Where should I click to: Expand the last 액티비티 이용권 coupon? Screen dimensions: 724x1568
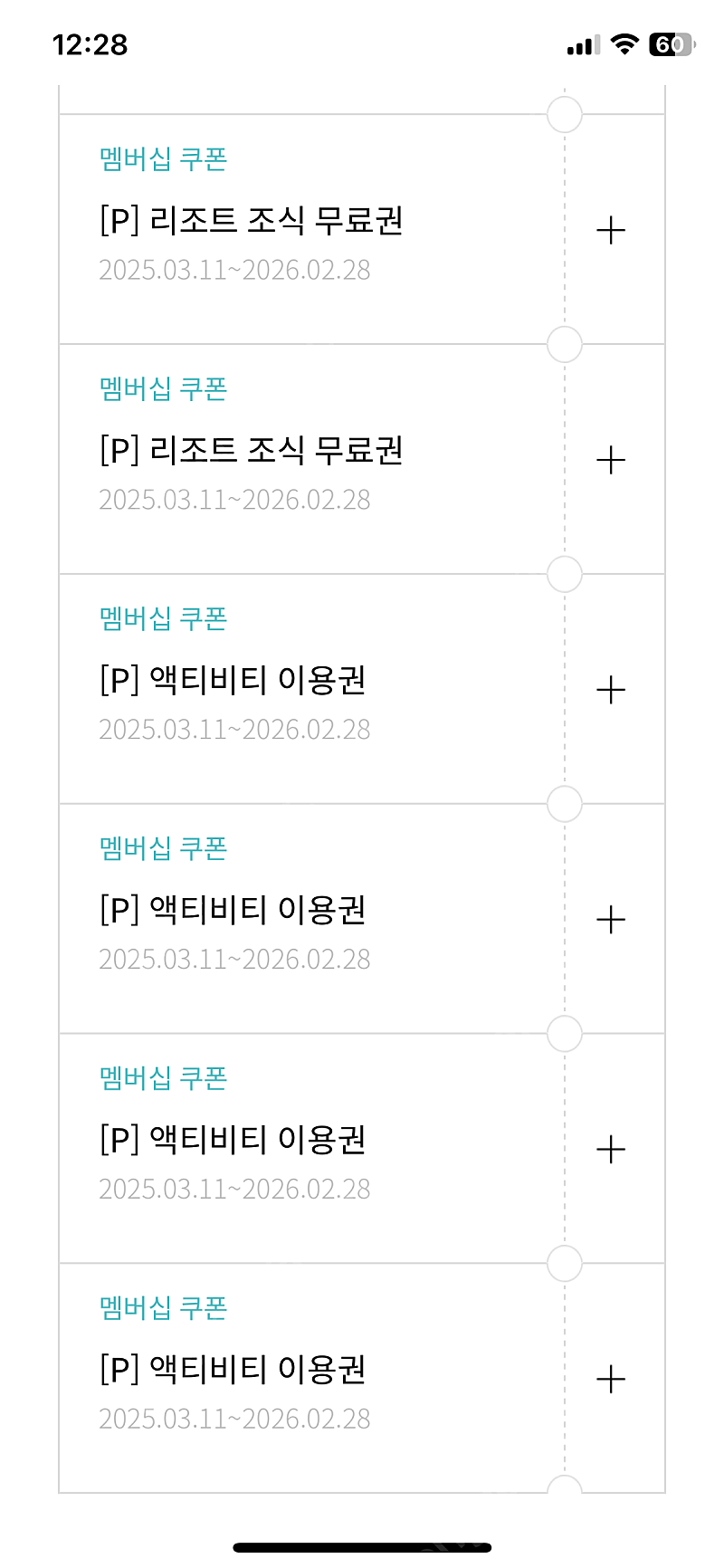[612, 1380]
